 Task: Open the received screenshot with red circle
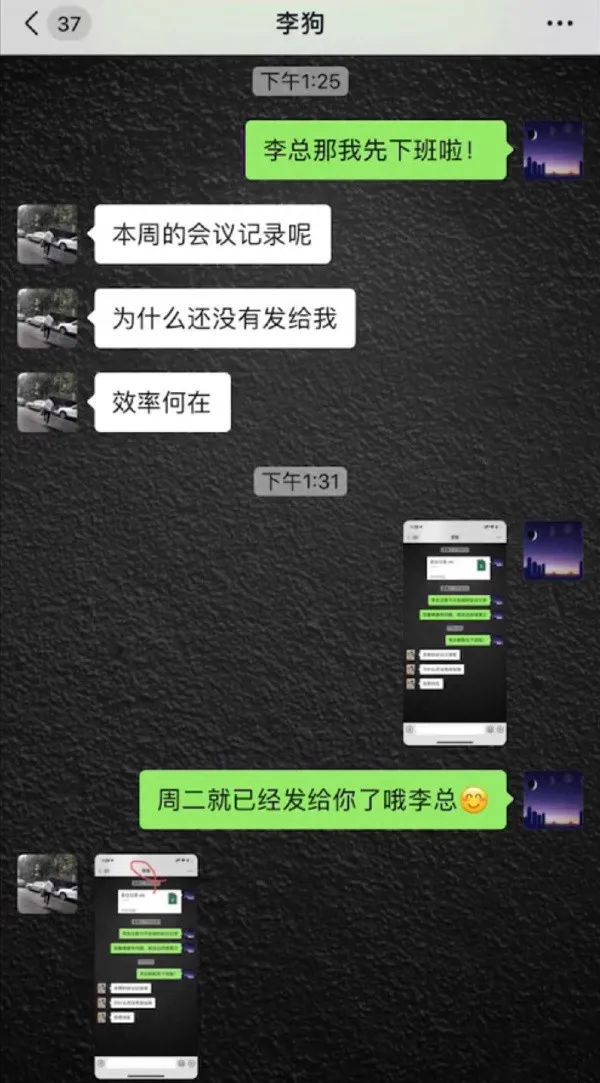pyautogui.click(x=146, y=966)
